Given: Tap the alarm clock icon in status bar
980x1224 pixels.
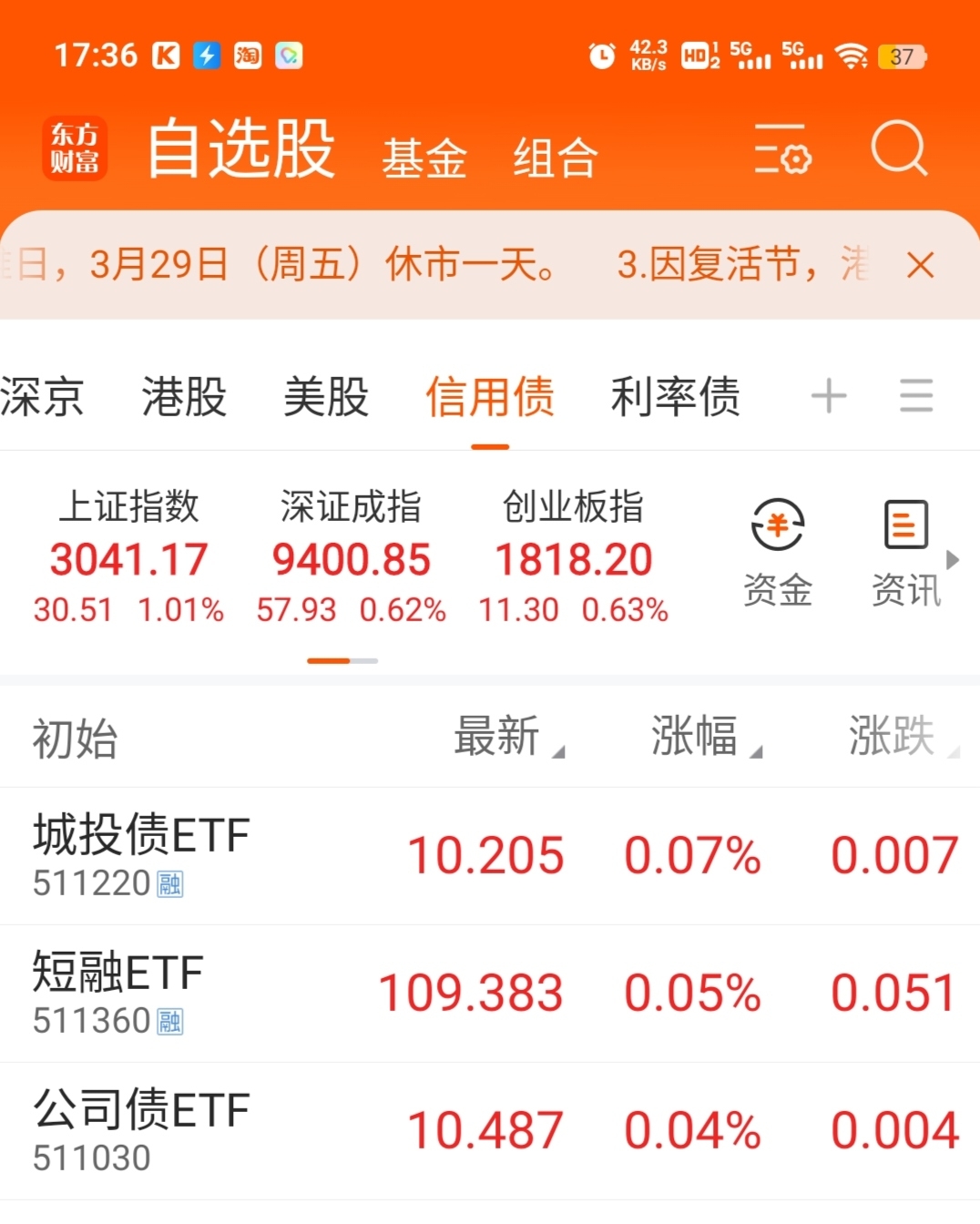Looking at the screenshot, I should [601, 56].
